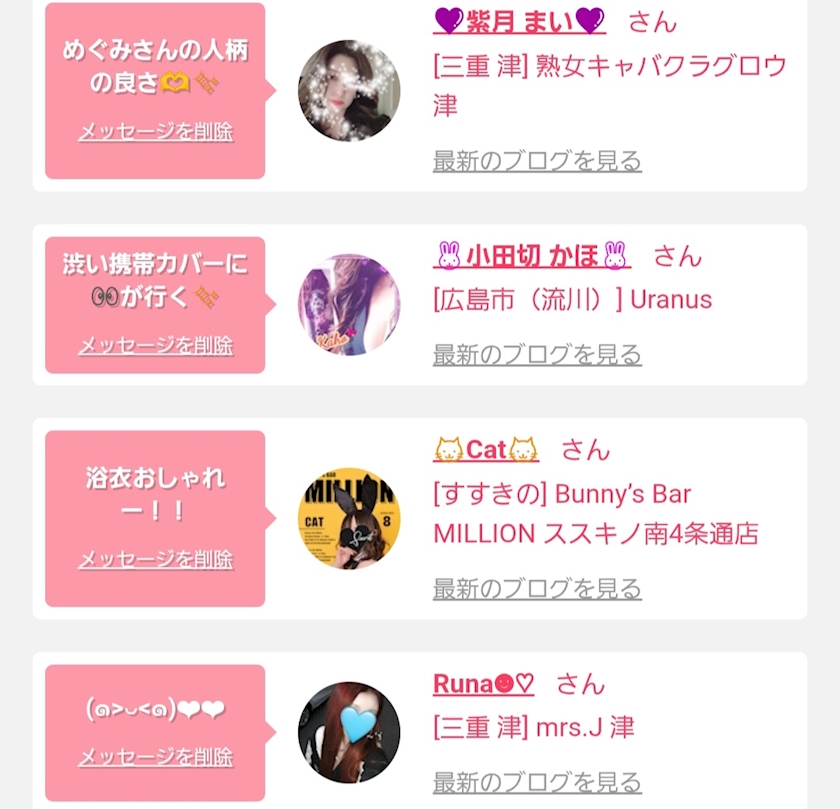View the latest blog of Runa
The width and height of the screenshot is (840, 809).
pyautogui.click(x=537, y=782)
